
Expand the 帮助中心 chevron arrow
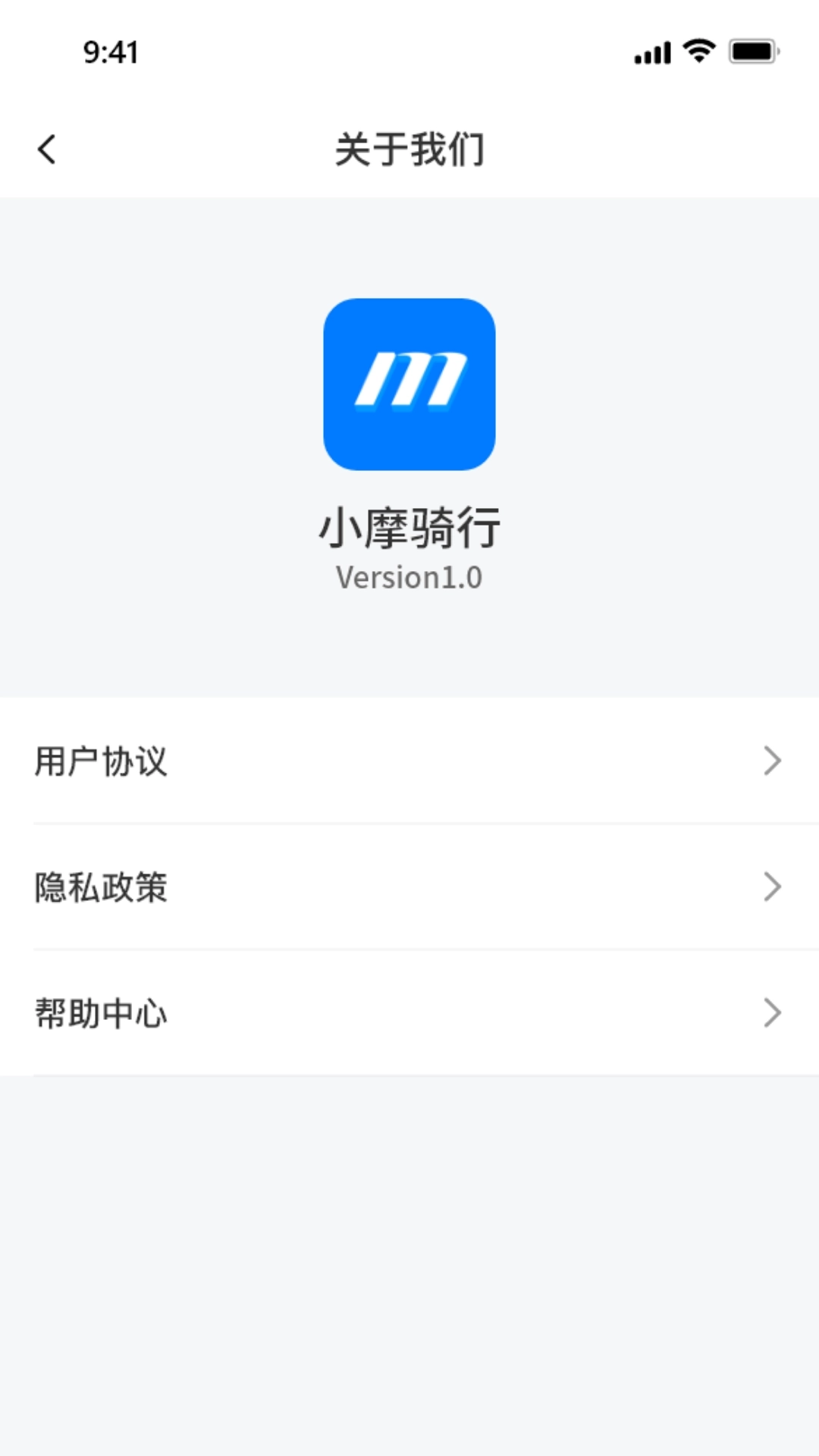tap(772, 1012)
